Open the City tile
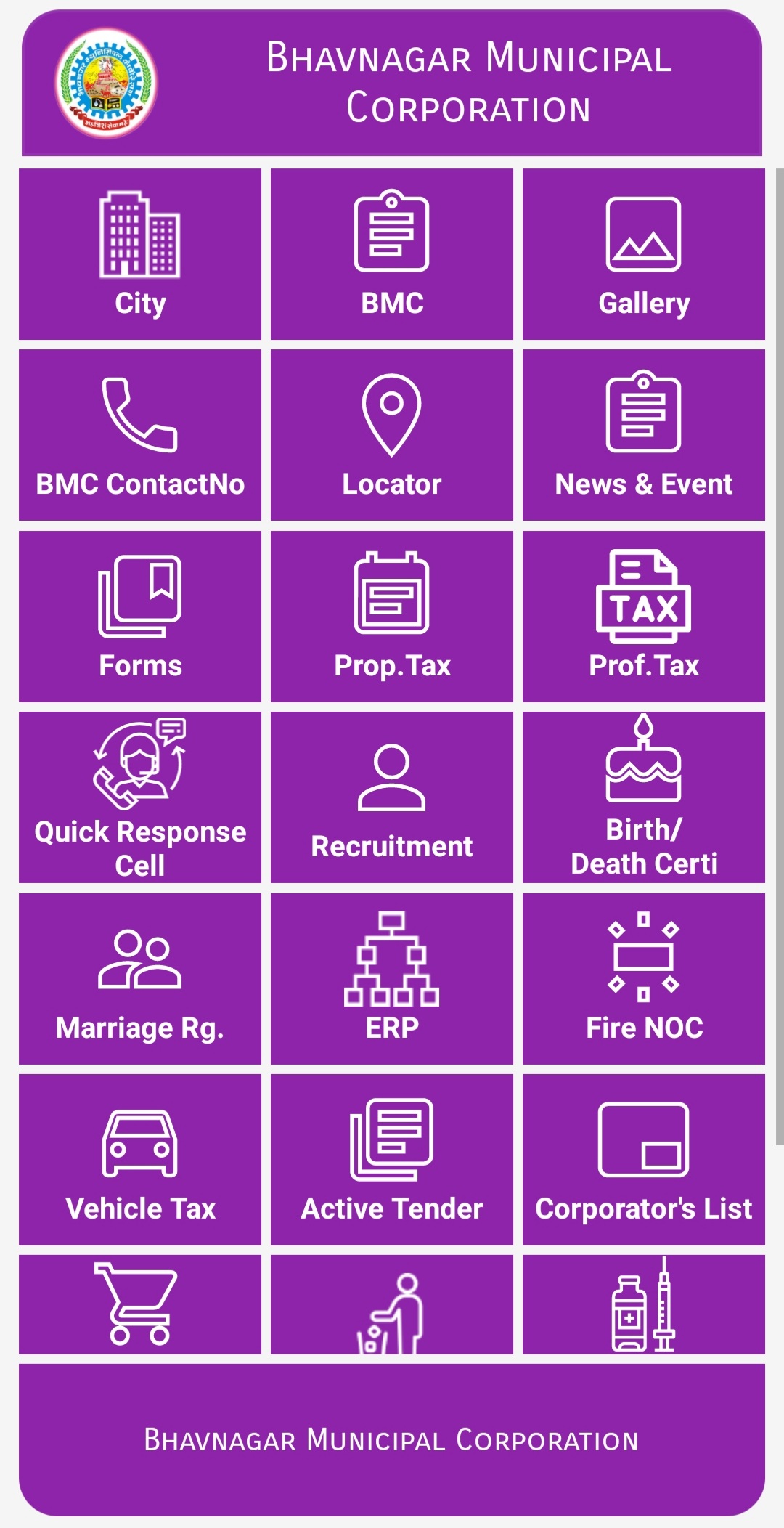Viewport: 784px width, 1528px height. [140, 254]
